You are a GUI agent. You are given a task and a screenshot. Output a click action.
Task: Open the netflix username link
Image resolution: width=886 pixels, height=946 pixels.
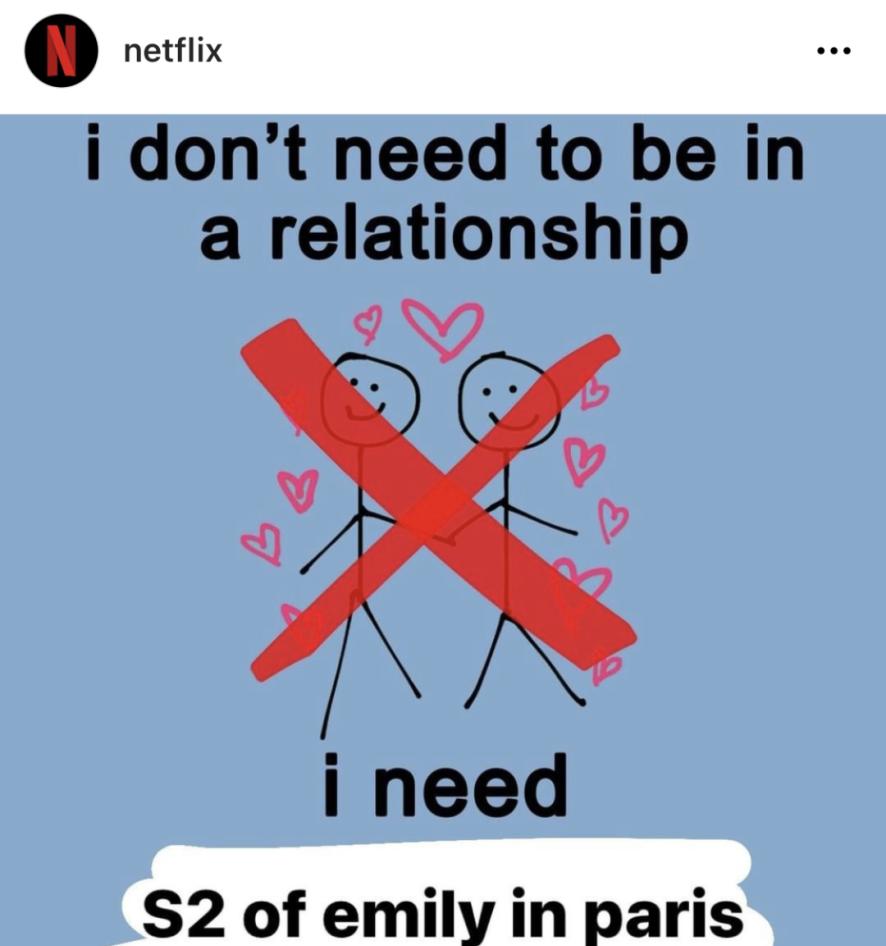pyautogui.click(x=173, y=50)
